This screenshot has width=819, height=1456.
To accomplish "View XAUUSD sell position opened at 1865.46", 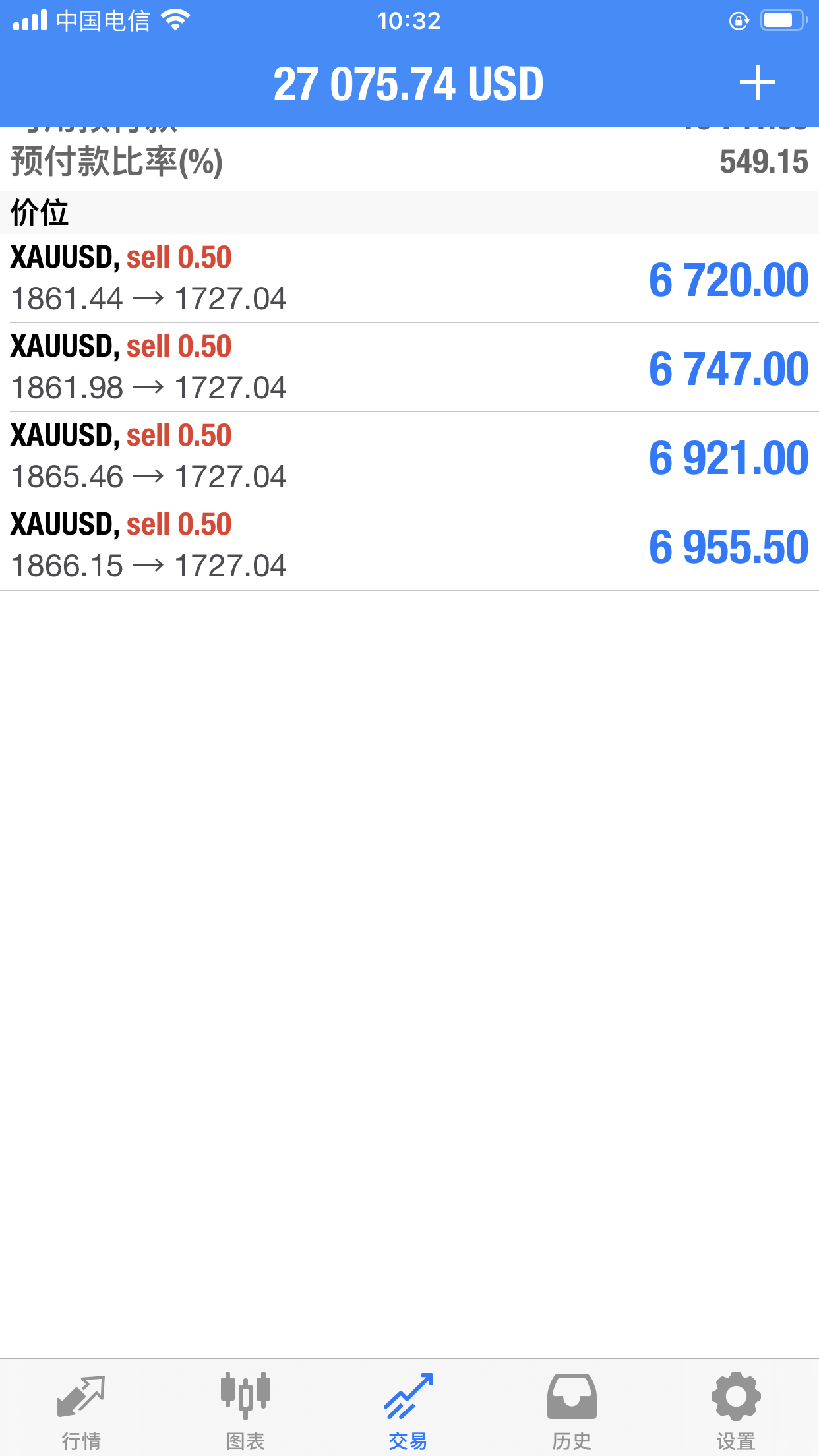I will (x=409, y=456).
